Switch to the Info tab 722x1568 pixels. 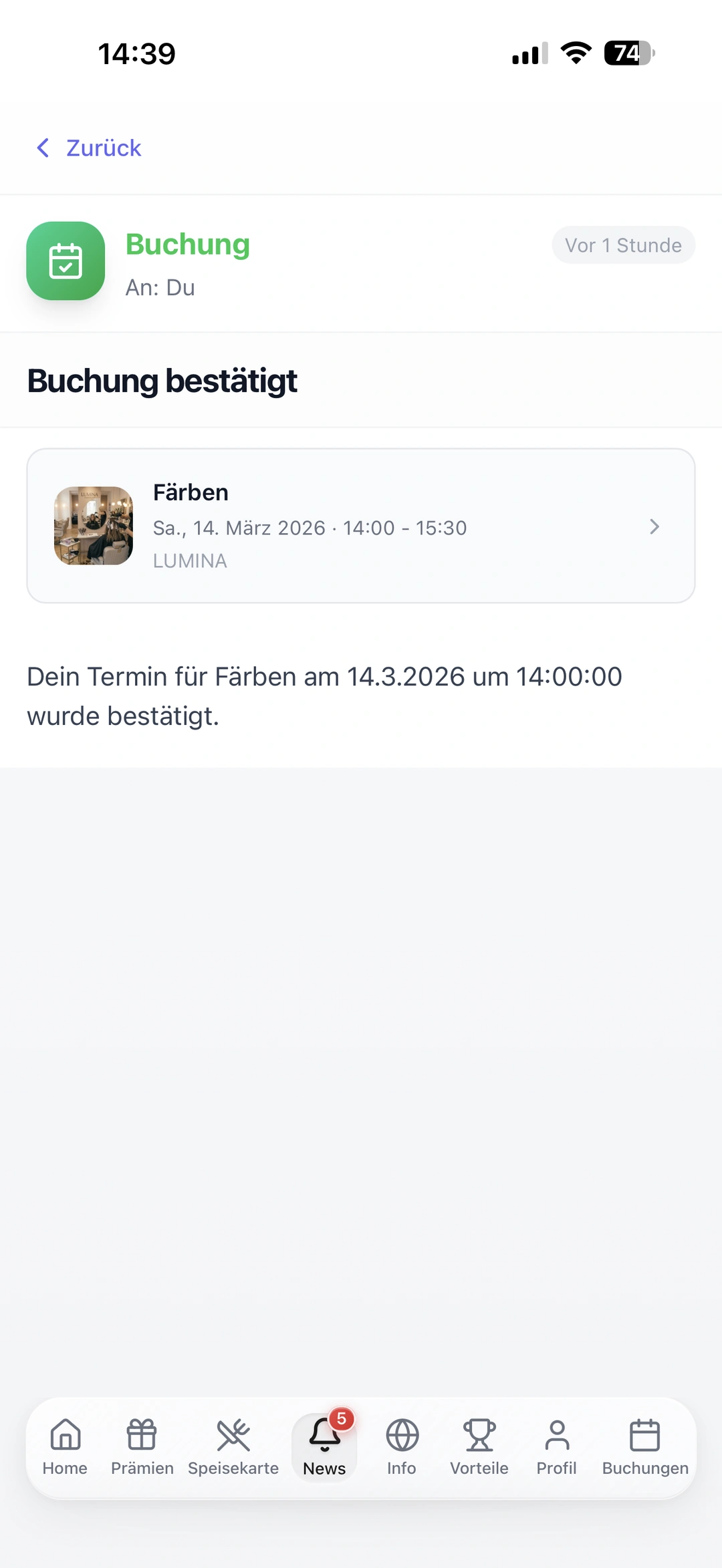click(x=402, y=1447)
